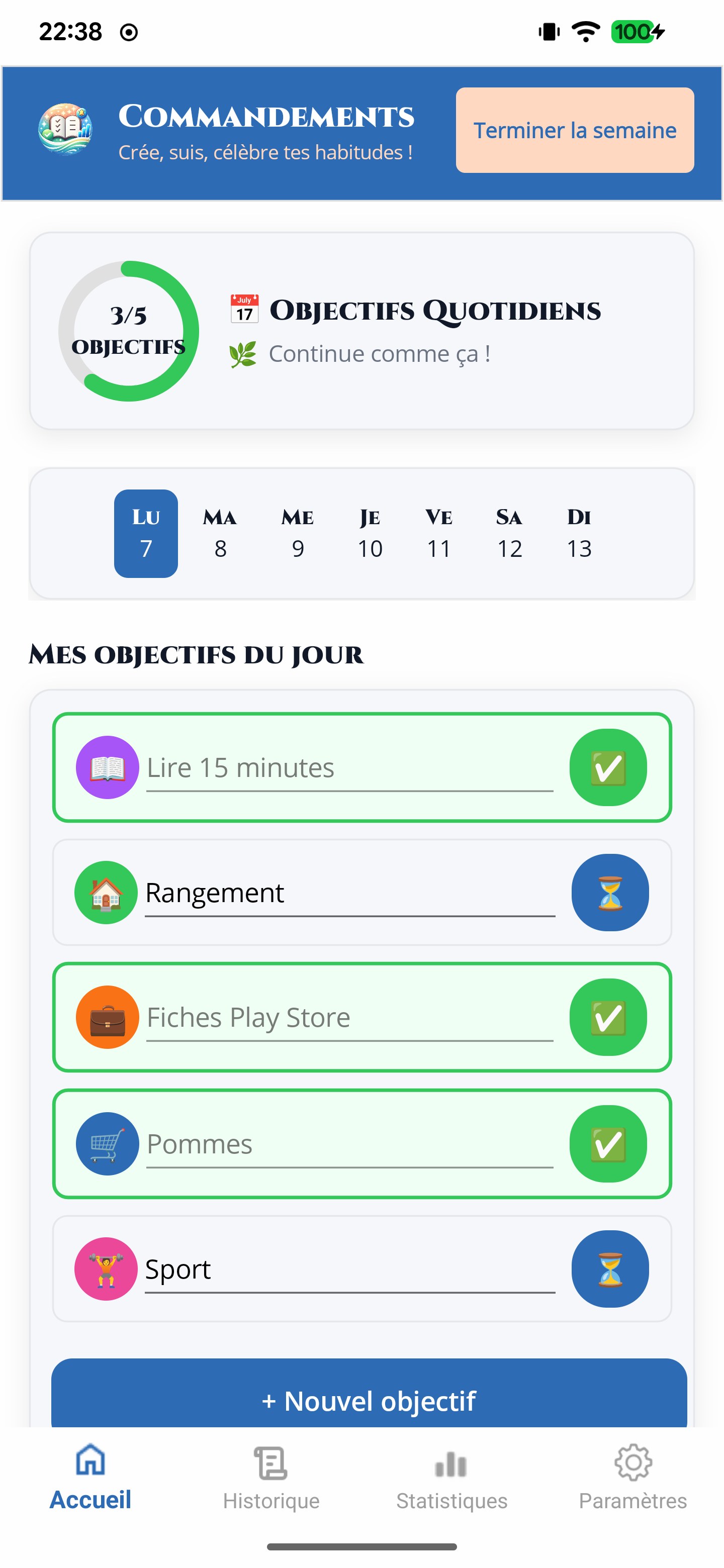Mark Sport as done via hourglass button

tap(609, 1269)
